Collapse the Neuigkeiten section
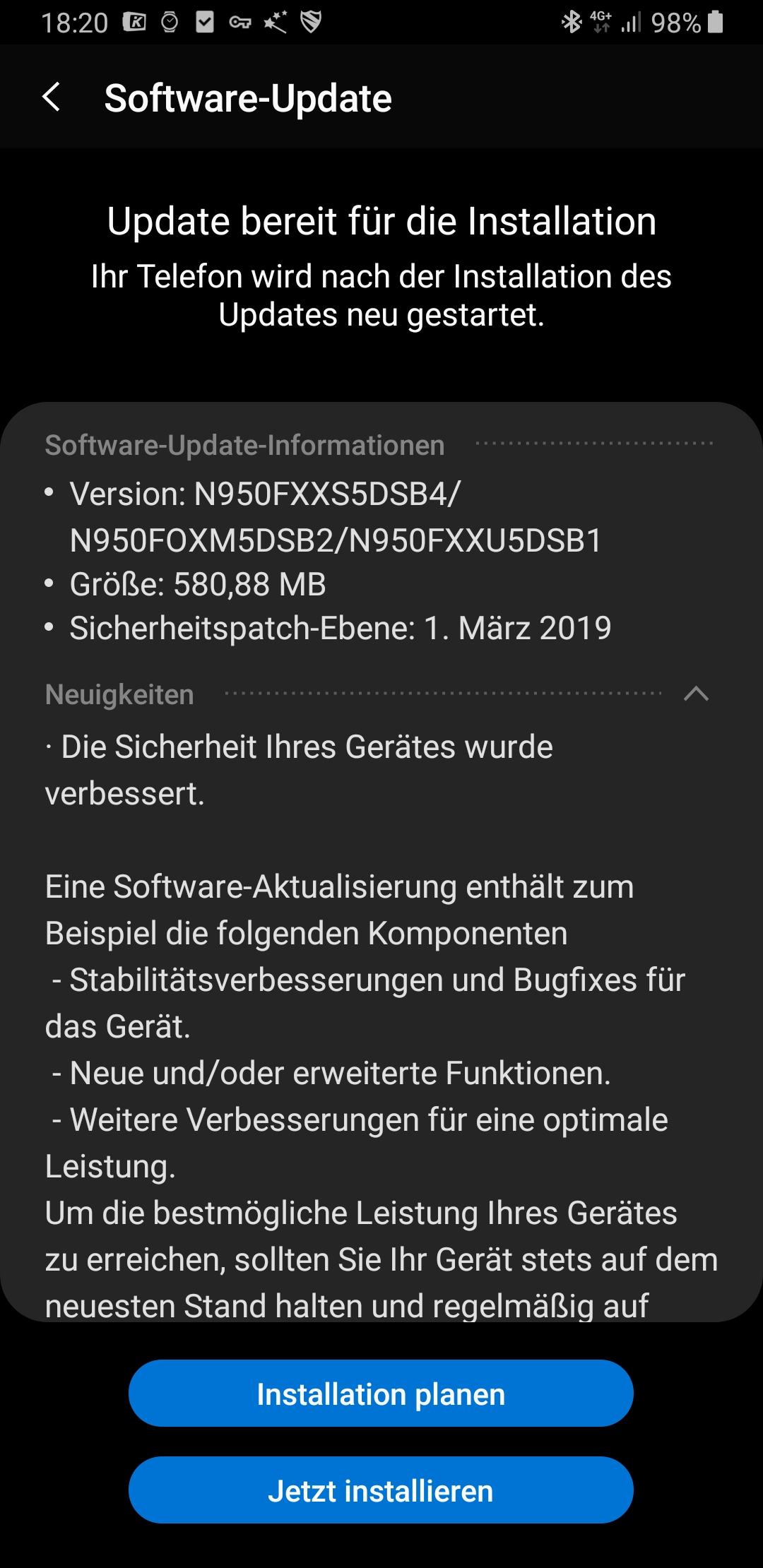The image size is (763, 1568). point(696,694)
